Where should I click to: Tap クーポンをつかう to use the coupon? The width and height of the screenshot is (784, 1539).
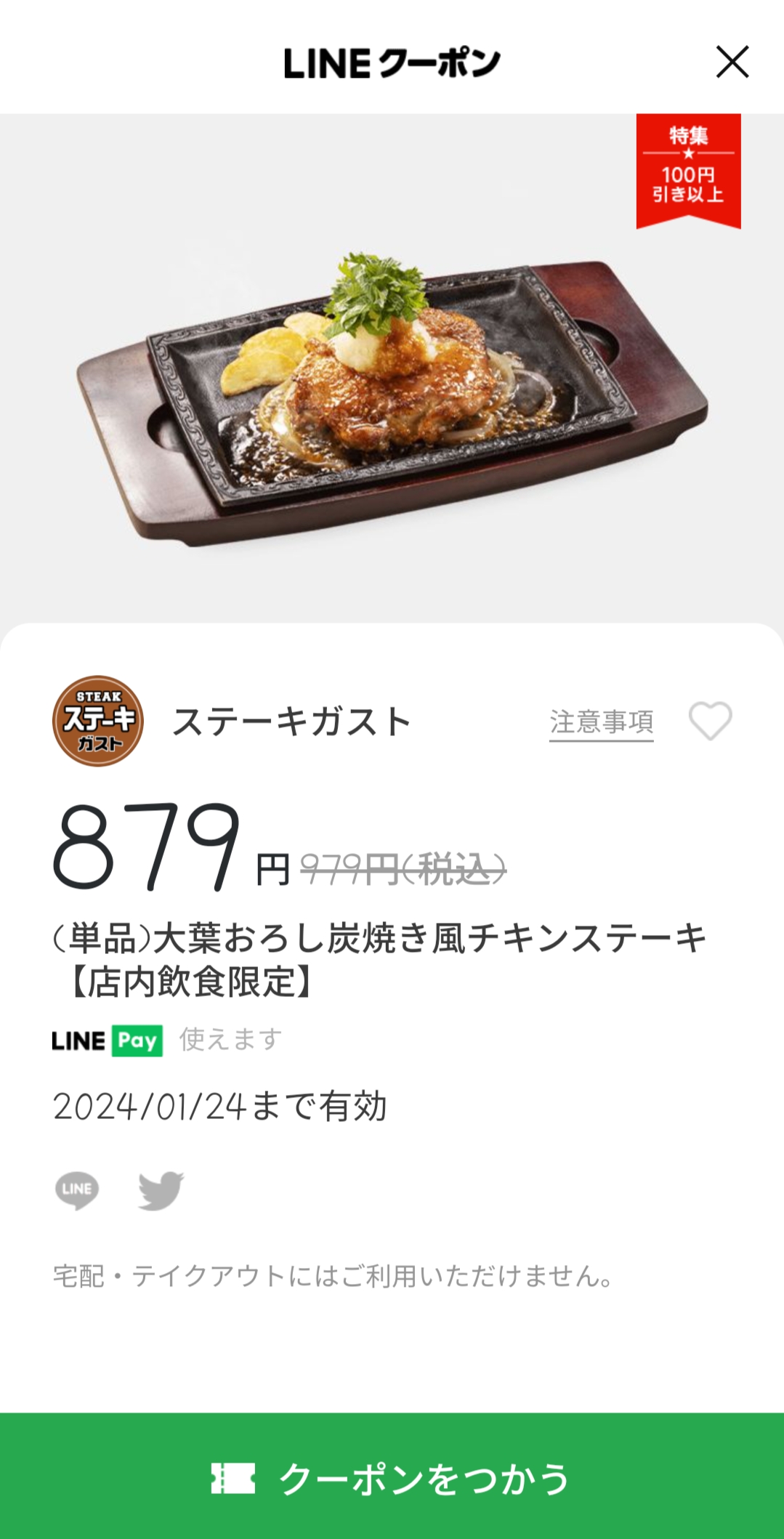click(x=392, y=1478)
